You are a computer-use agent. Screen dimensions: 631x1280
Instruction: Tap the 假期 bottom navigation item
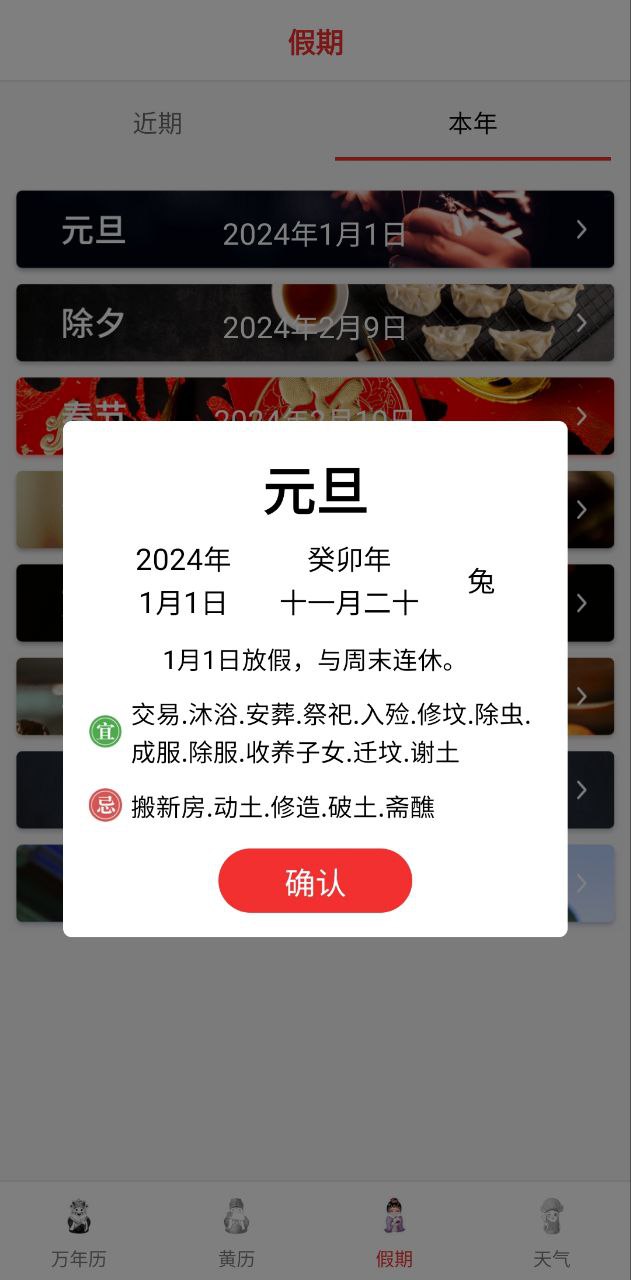click(394, 1232)
